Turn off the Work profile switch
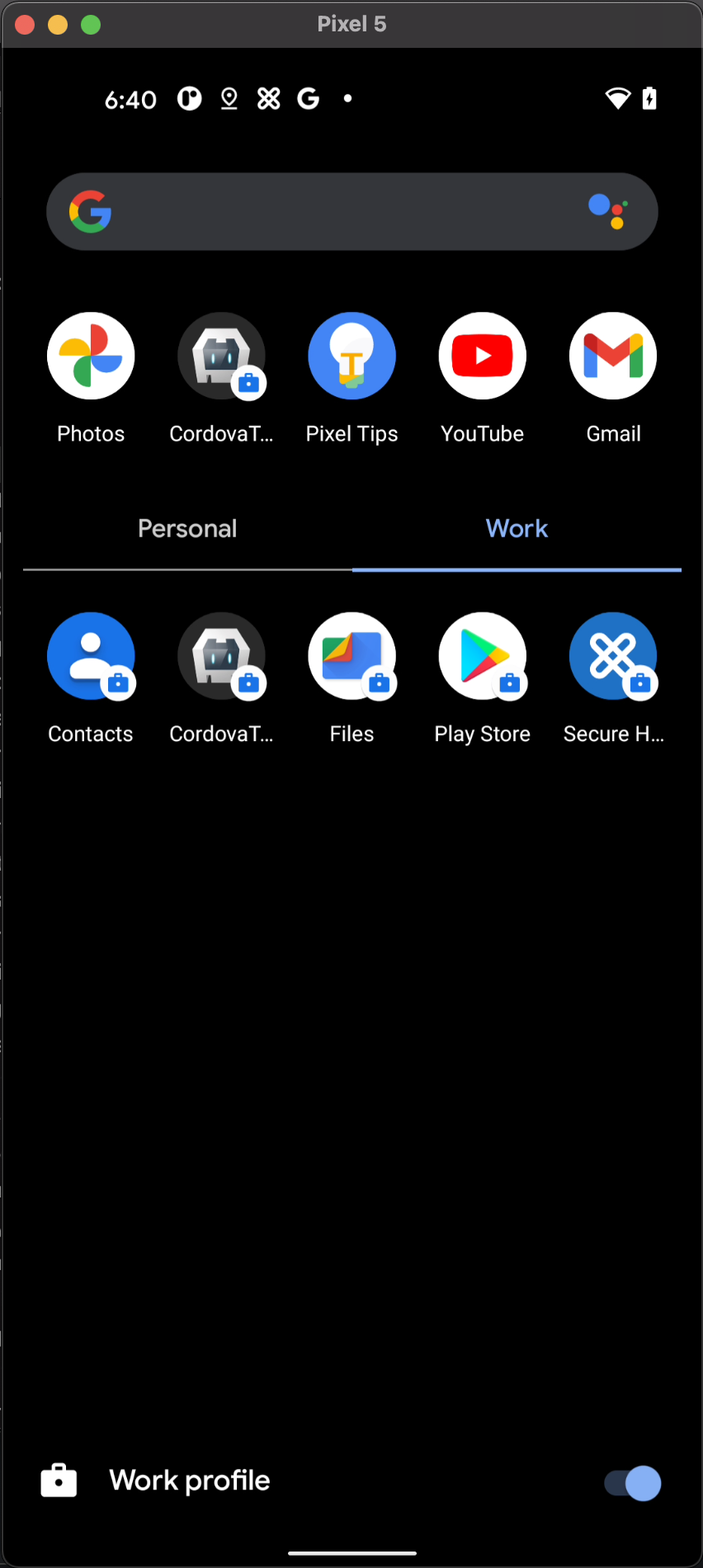This screenshot has height=1568, width=703. [633, 1483]
